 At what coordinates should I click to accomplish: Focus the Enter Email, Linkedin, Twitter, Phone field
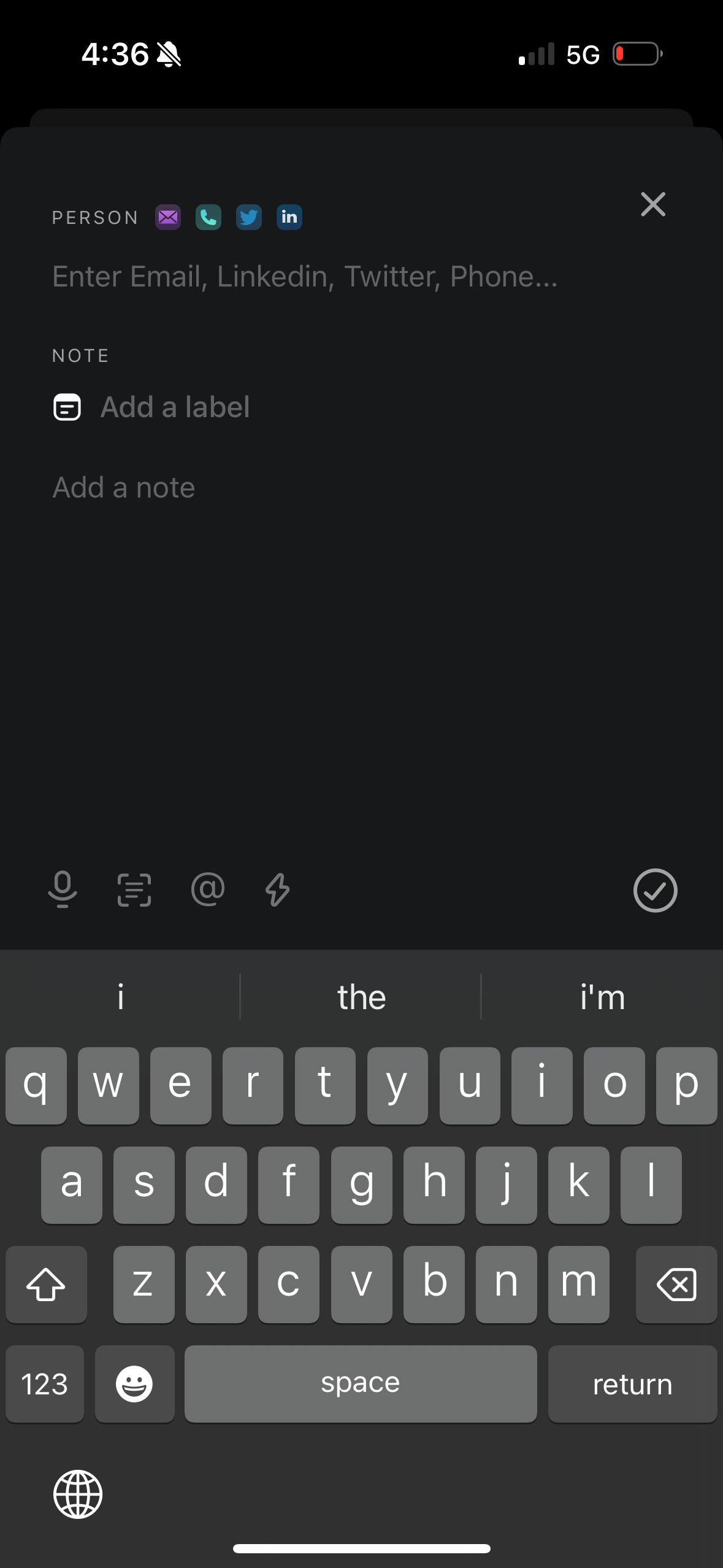(305, 277)
